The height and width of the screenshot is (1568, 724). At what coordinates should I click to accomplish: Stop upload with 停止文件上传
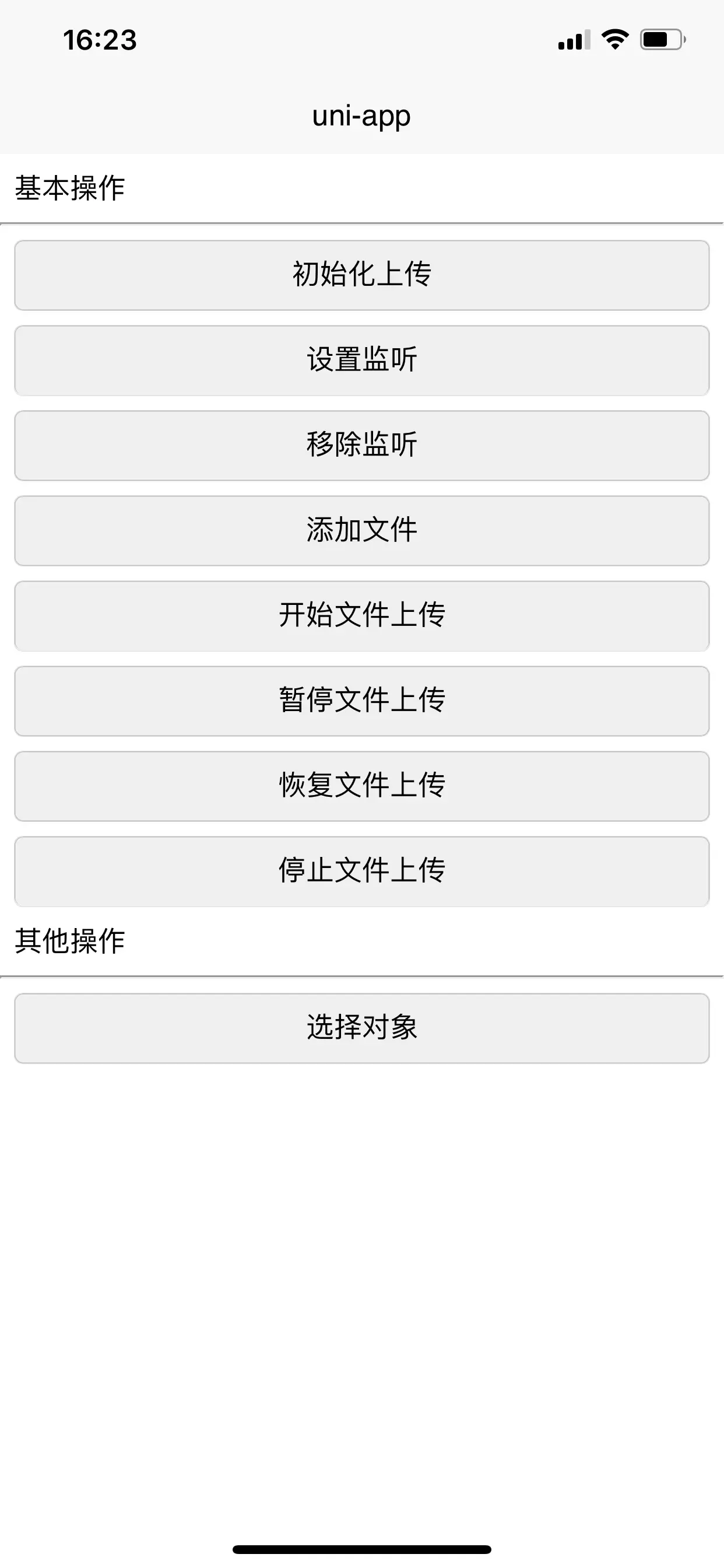click(362, 871)
